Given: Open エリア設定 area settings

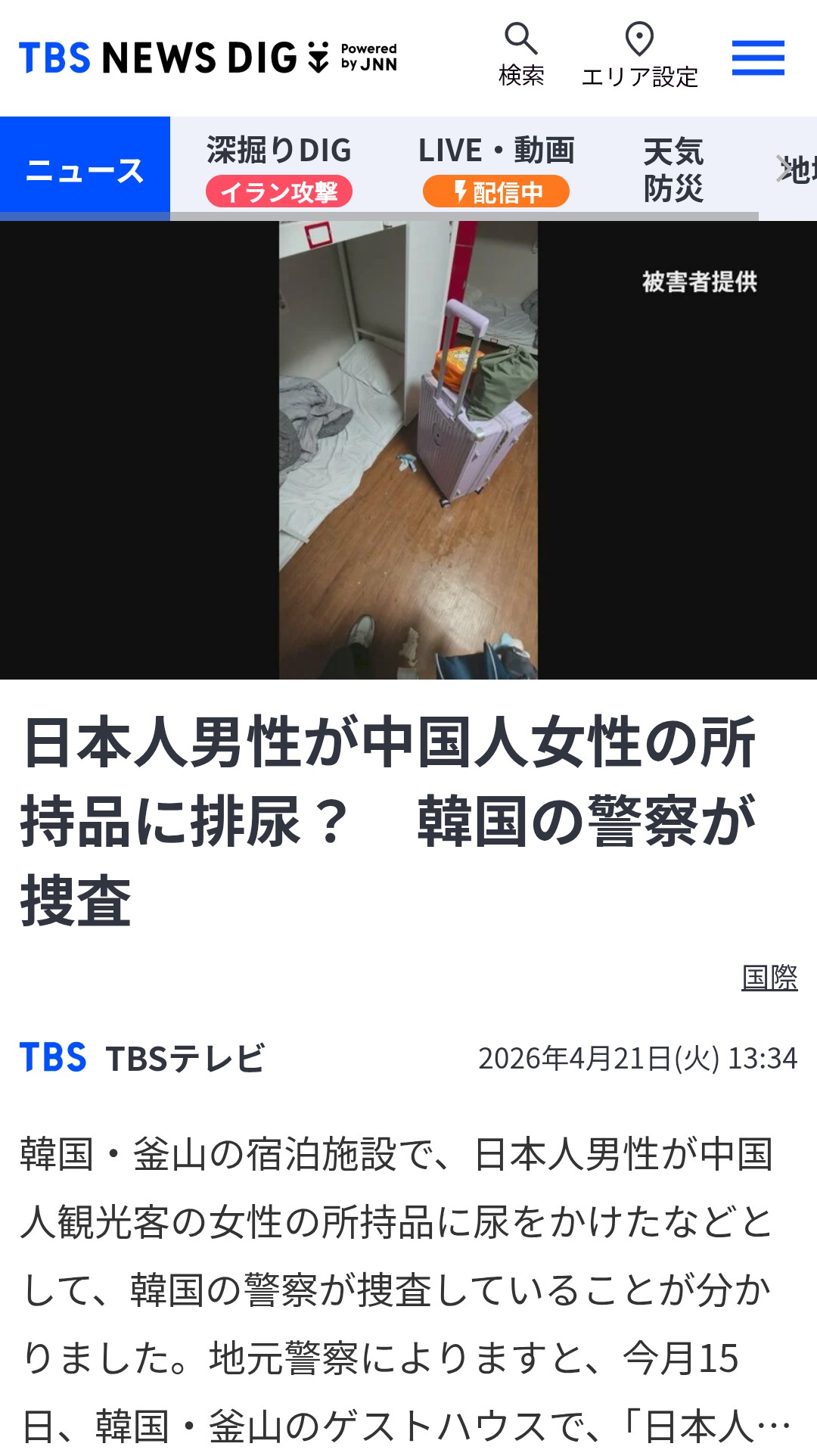Looking at the screenshot, I should pyautogui.click(x=639, y=55).
